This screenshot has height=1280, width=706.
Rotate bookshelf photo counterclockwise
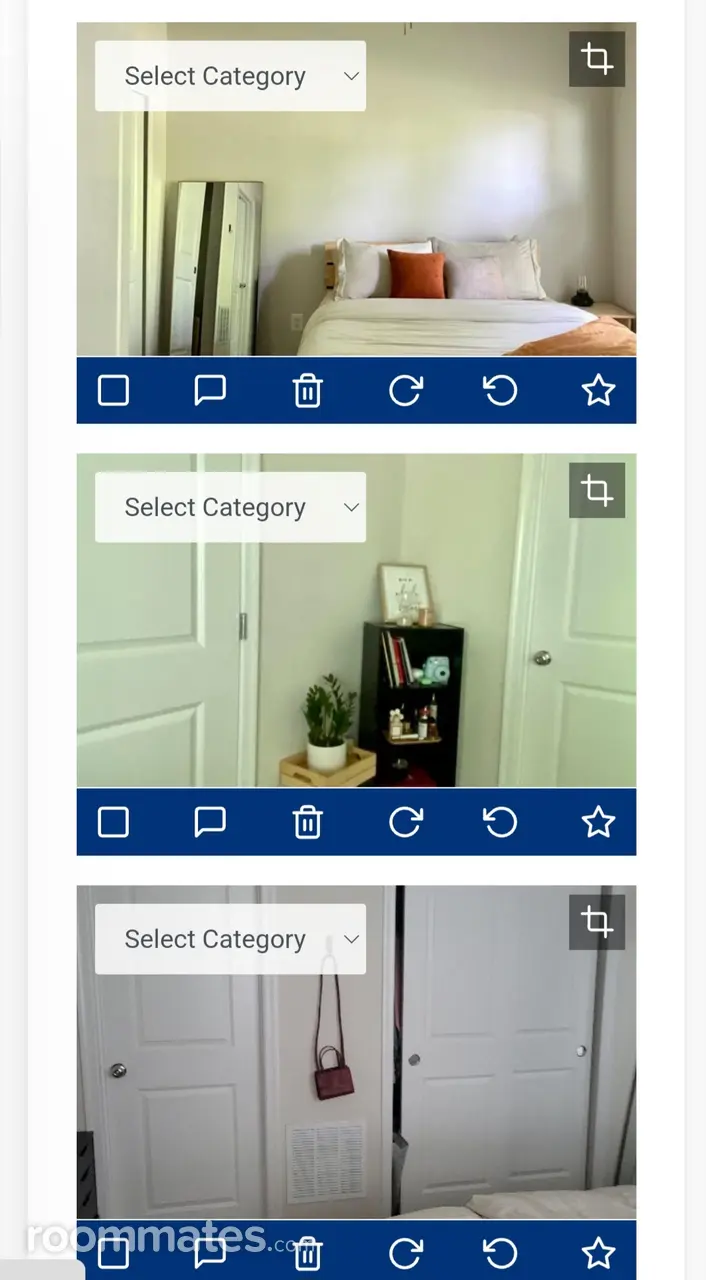[x=501, y=822]
